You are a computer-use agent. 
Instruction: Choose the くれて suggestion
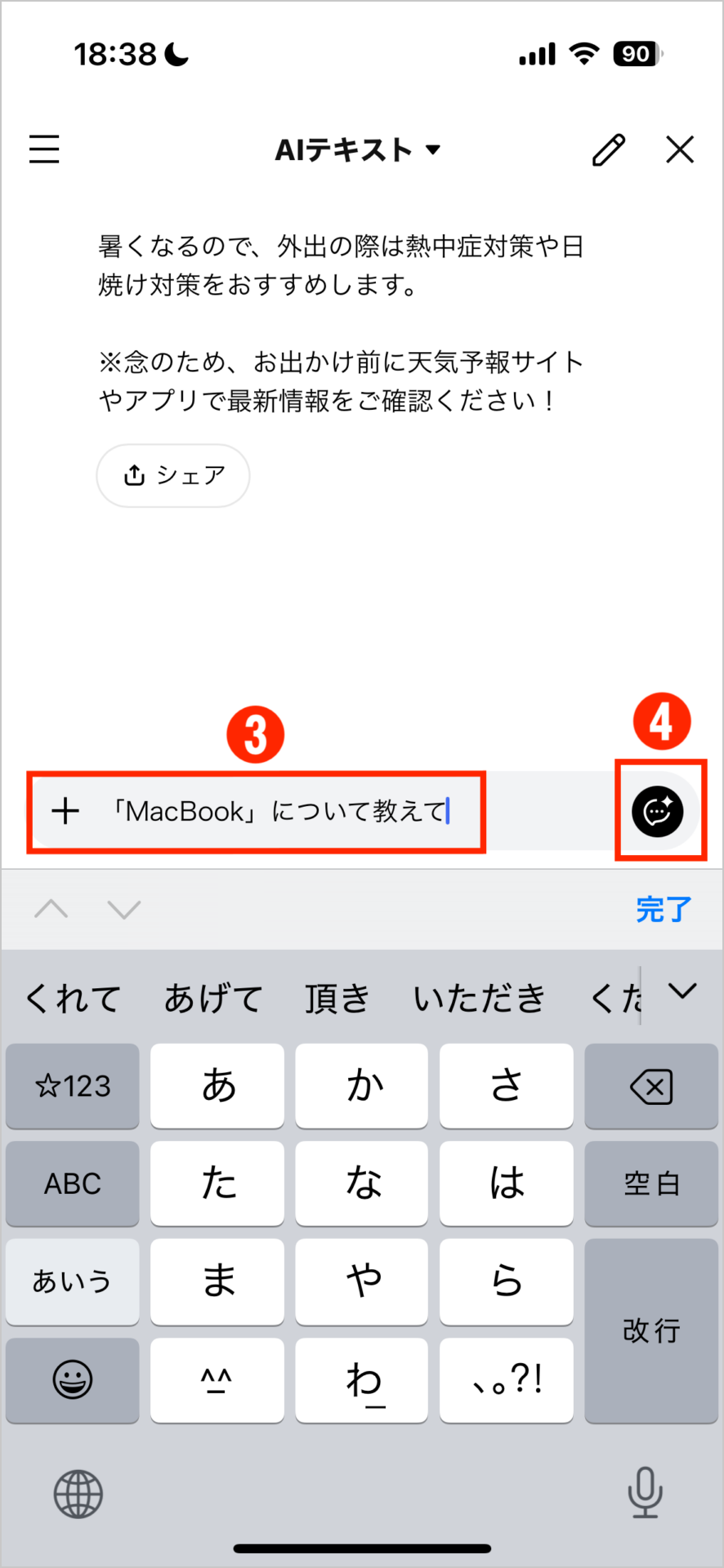[x=74, y=998]
